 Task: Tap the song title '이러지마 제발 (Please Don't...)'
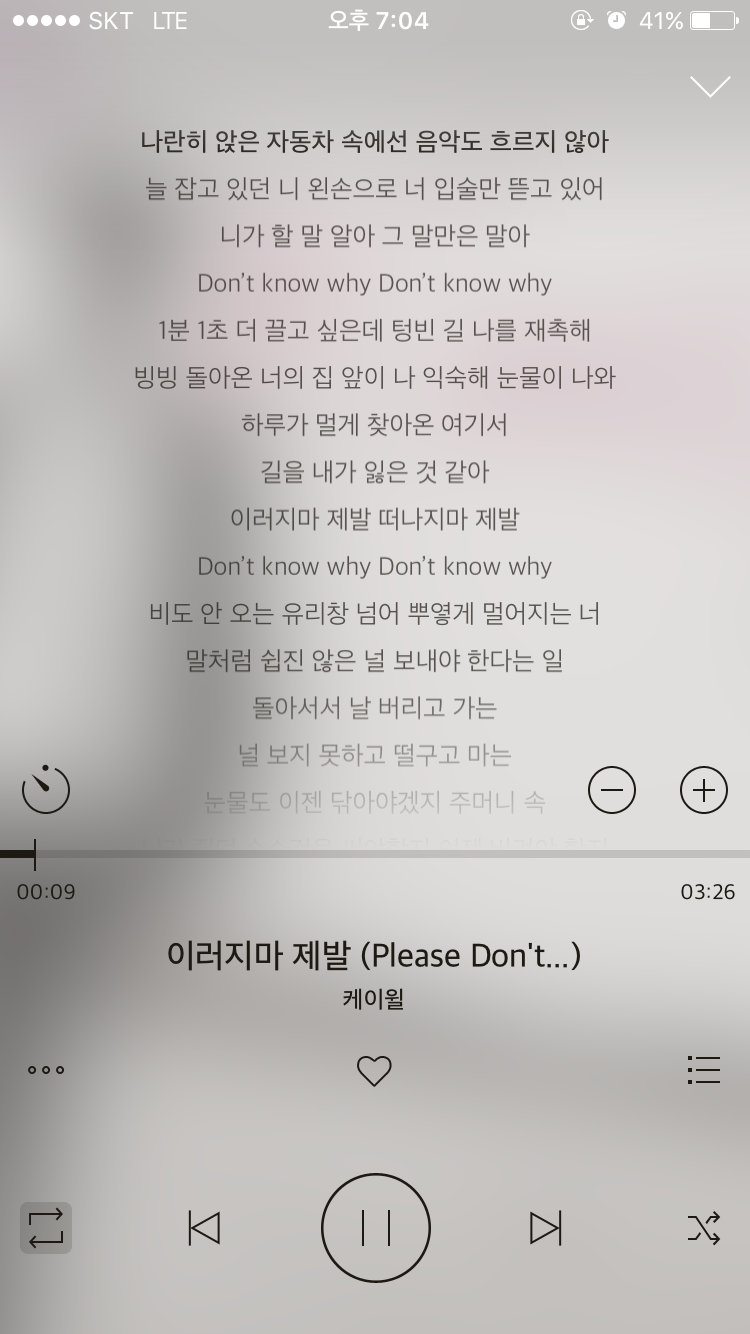coord(375,955)
